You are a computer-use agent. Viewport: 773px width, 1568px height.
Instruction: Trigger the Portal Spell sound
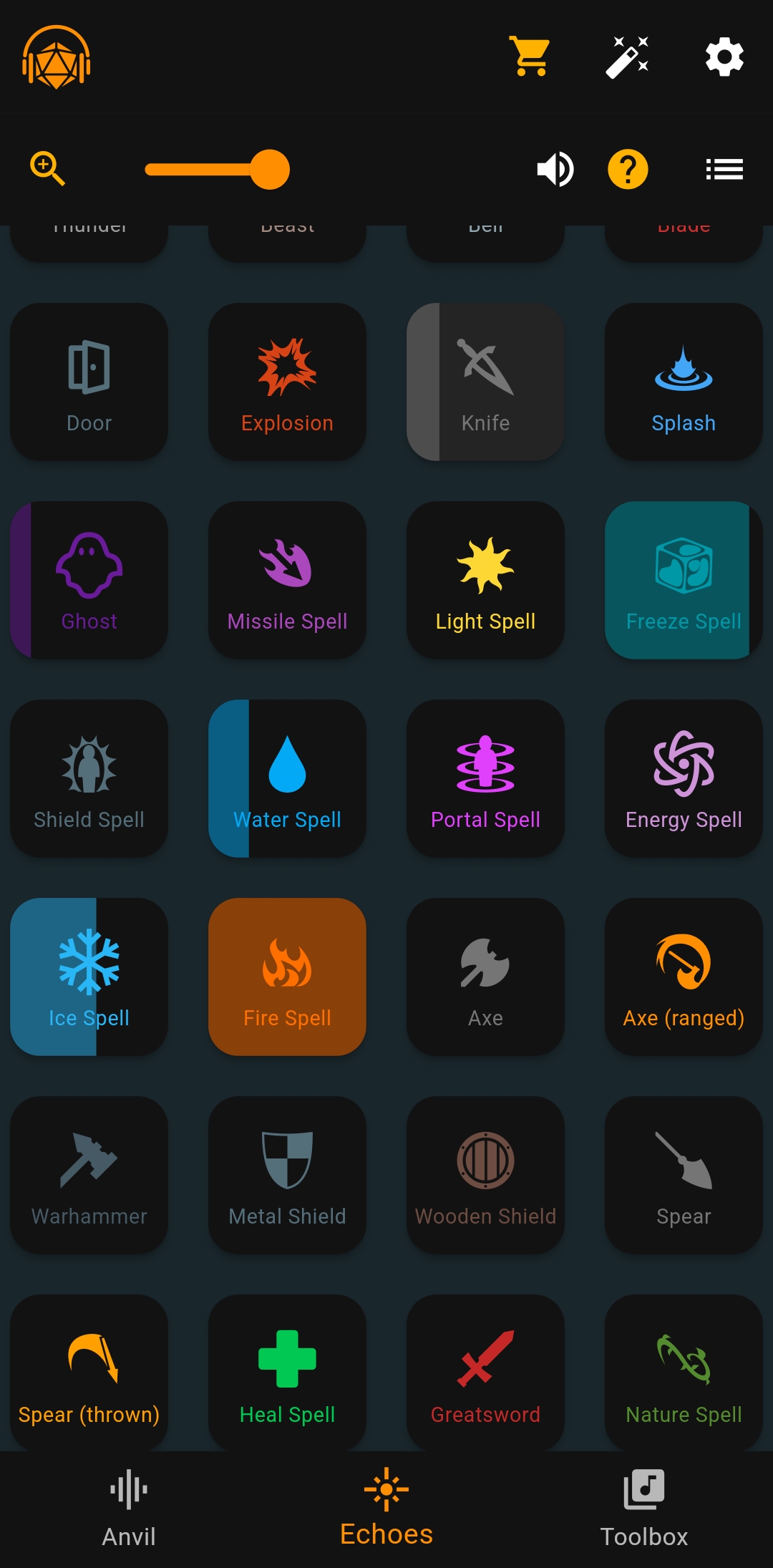point(485,778)
